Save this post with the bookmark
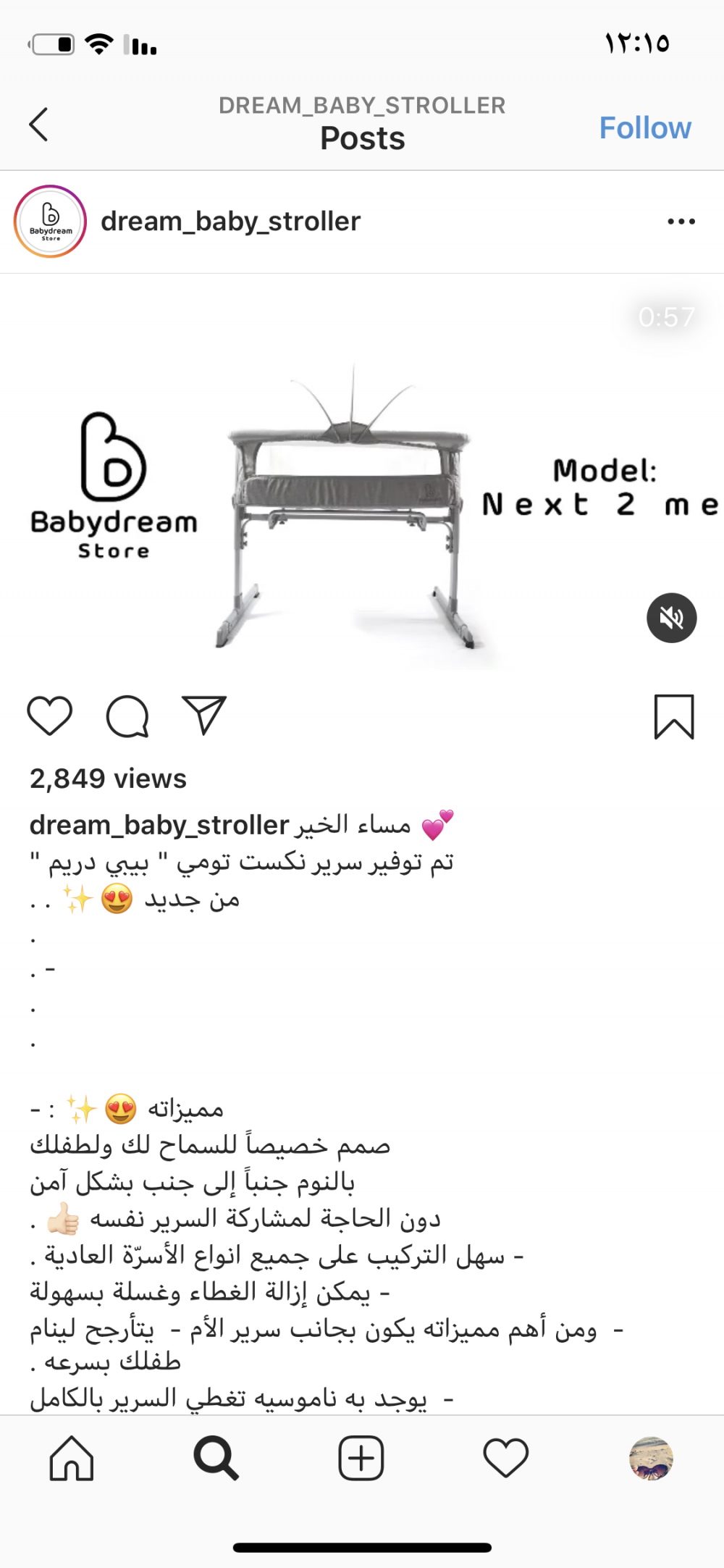This screenshot has width=724, height=1568. coord(673,716)
